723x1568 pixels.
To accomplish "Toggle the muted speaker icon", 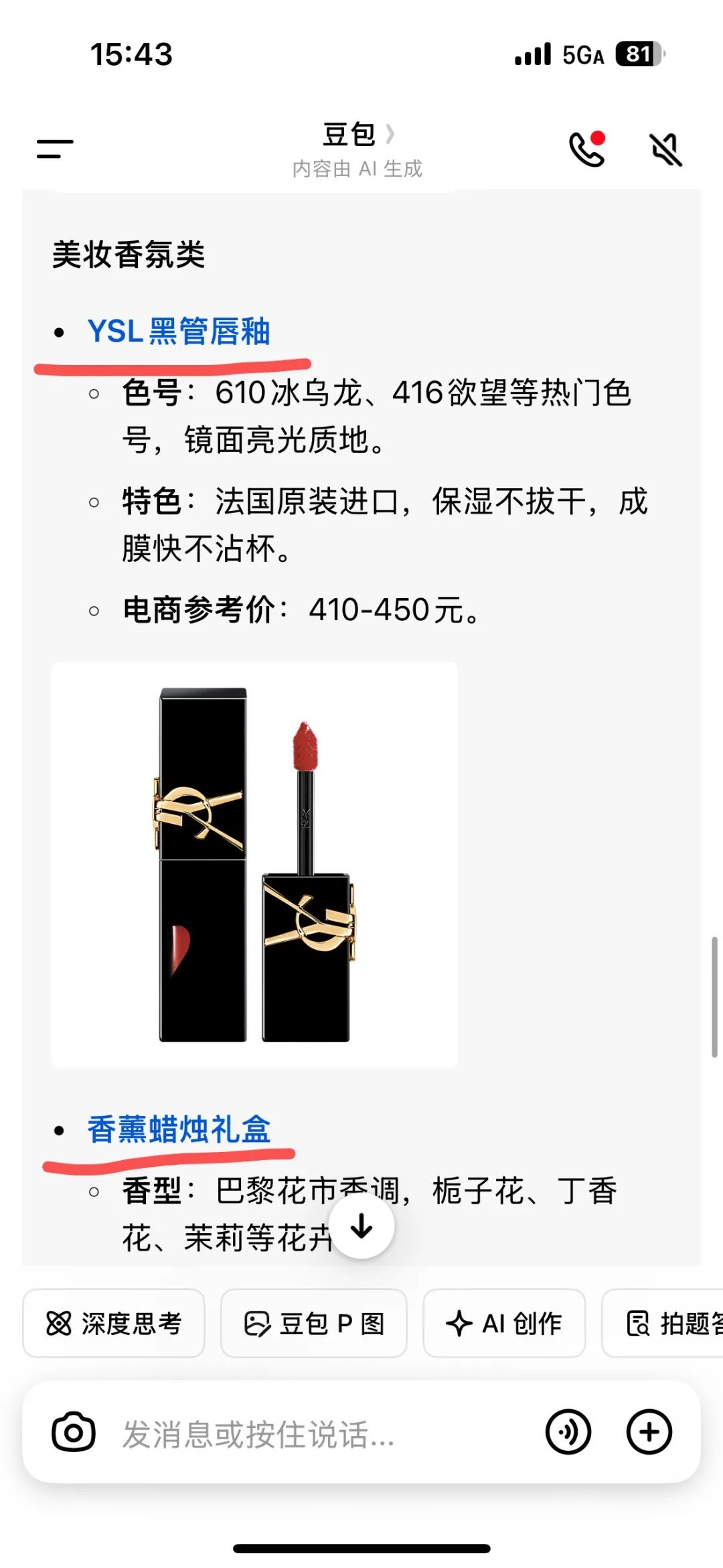I will (x=666, y=149).
